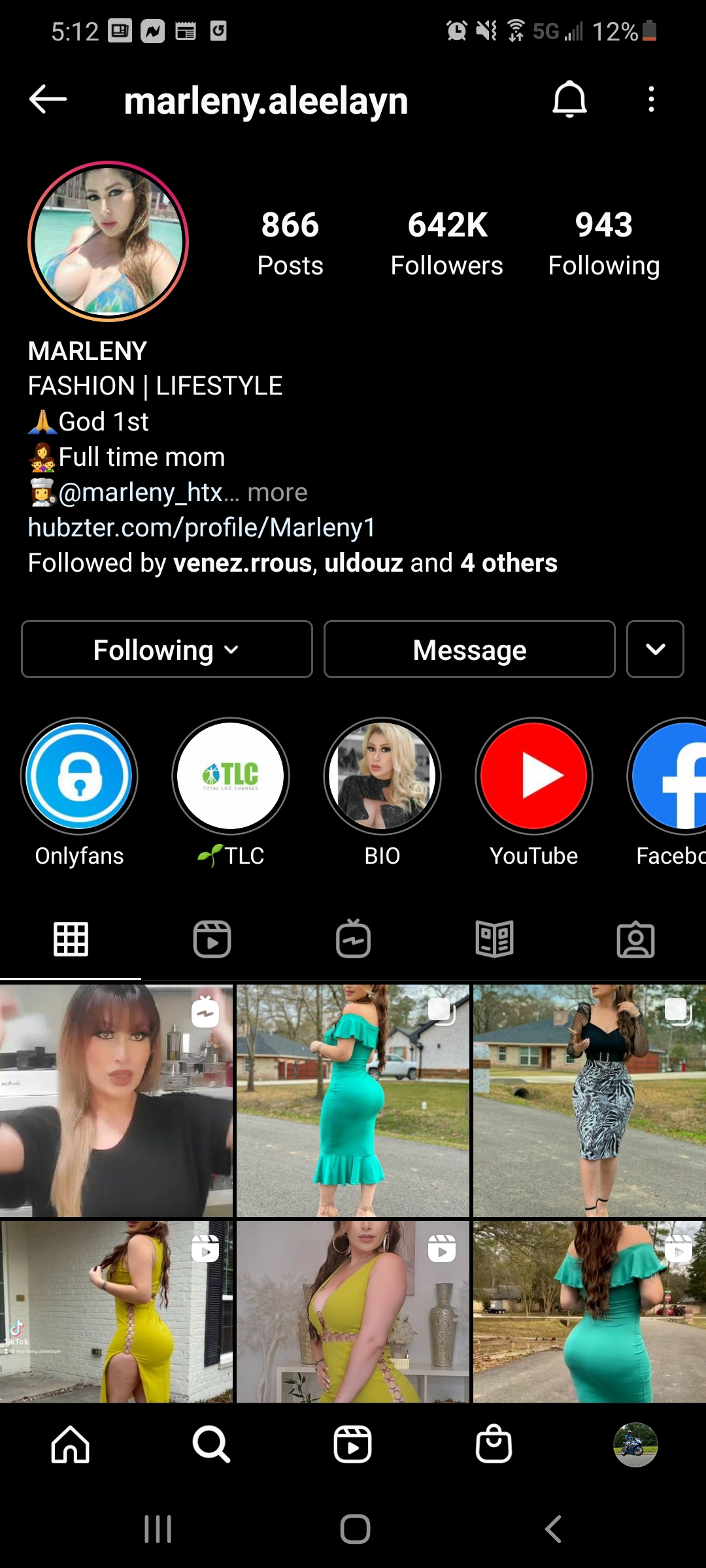The image size is (706, 1568).
Task: Switch to the Reels tab on profile
Action: (x=212, y=939)
